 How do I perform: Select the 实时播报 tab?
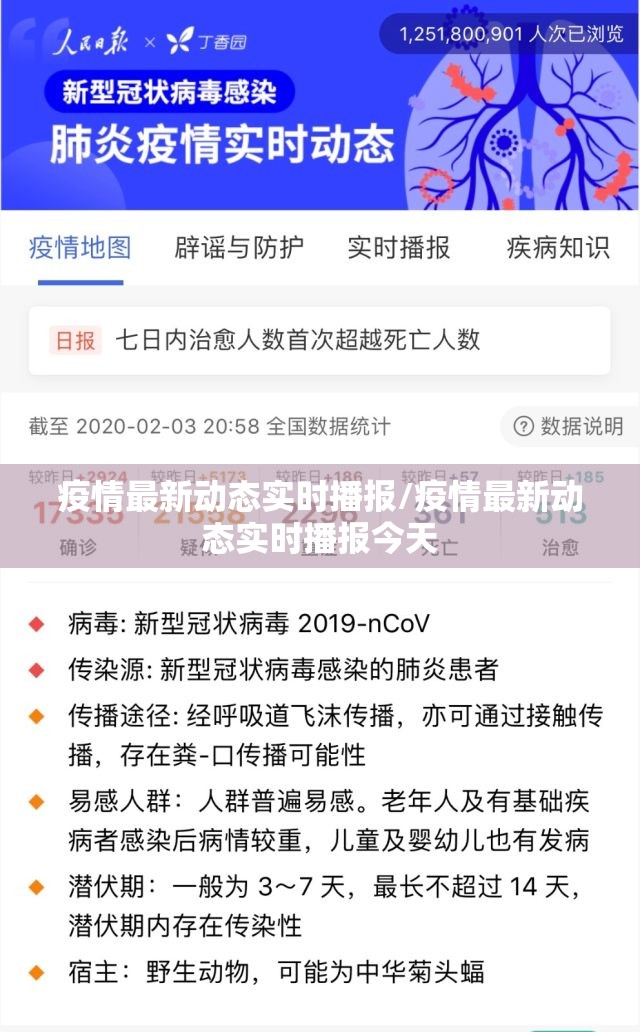[398, 247]
